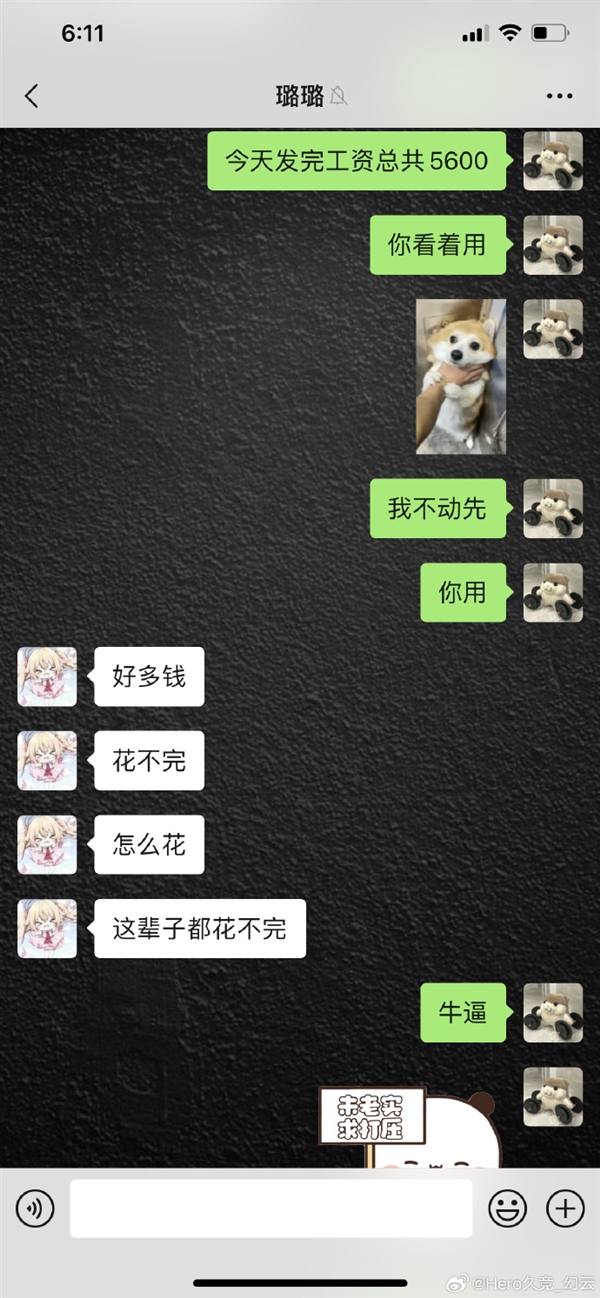Switch to voice message input
This screenshot has height=1298, width=600.
pos(35,1209)
